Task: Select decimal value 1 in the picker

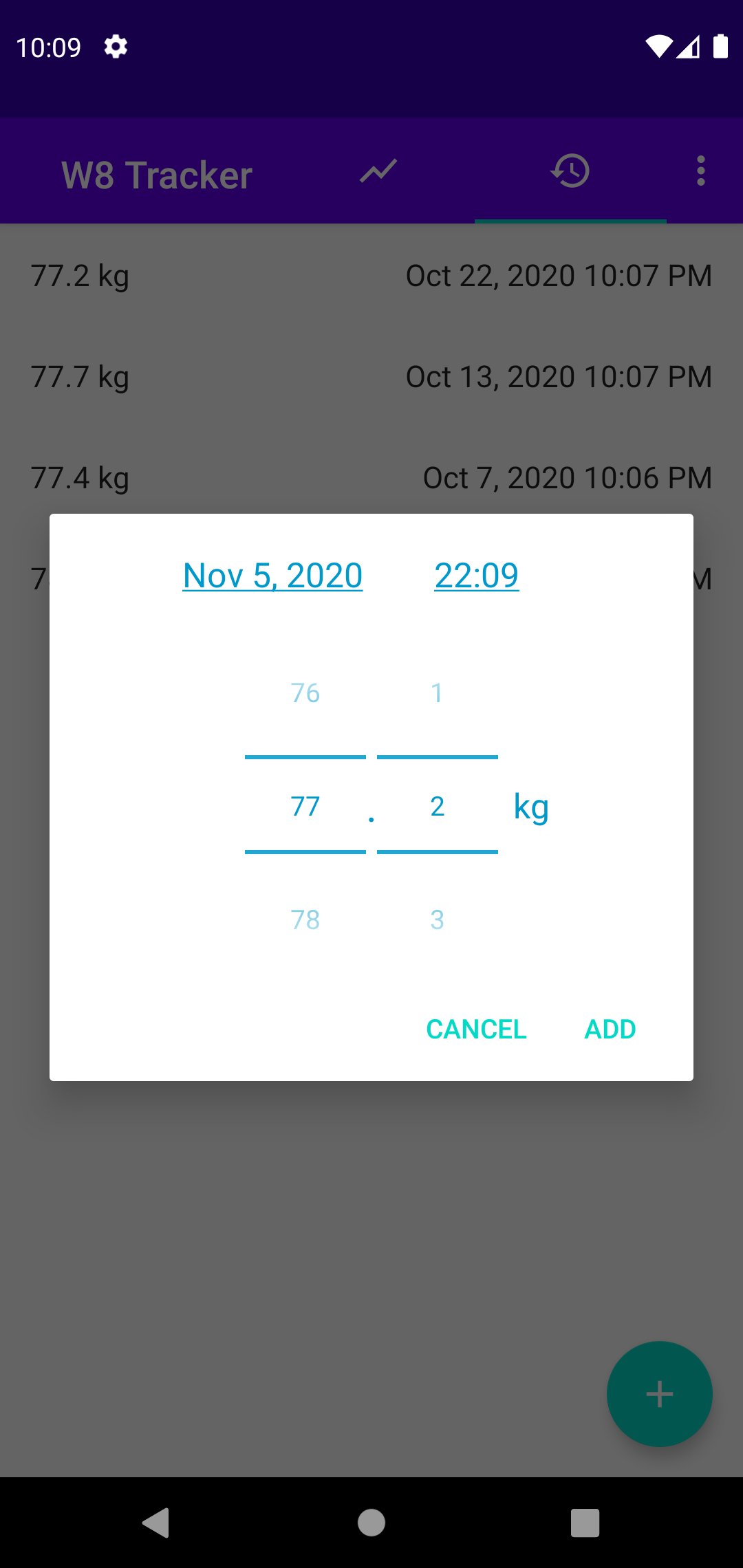Action: point(437,693)
